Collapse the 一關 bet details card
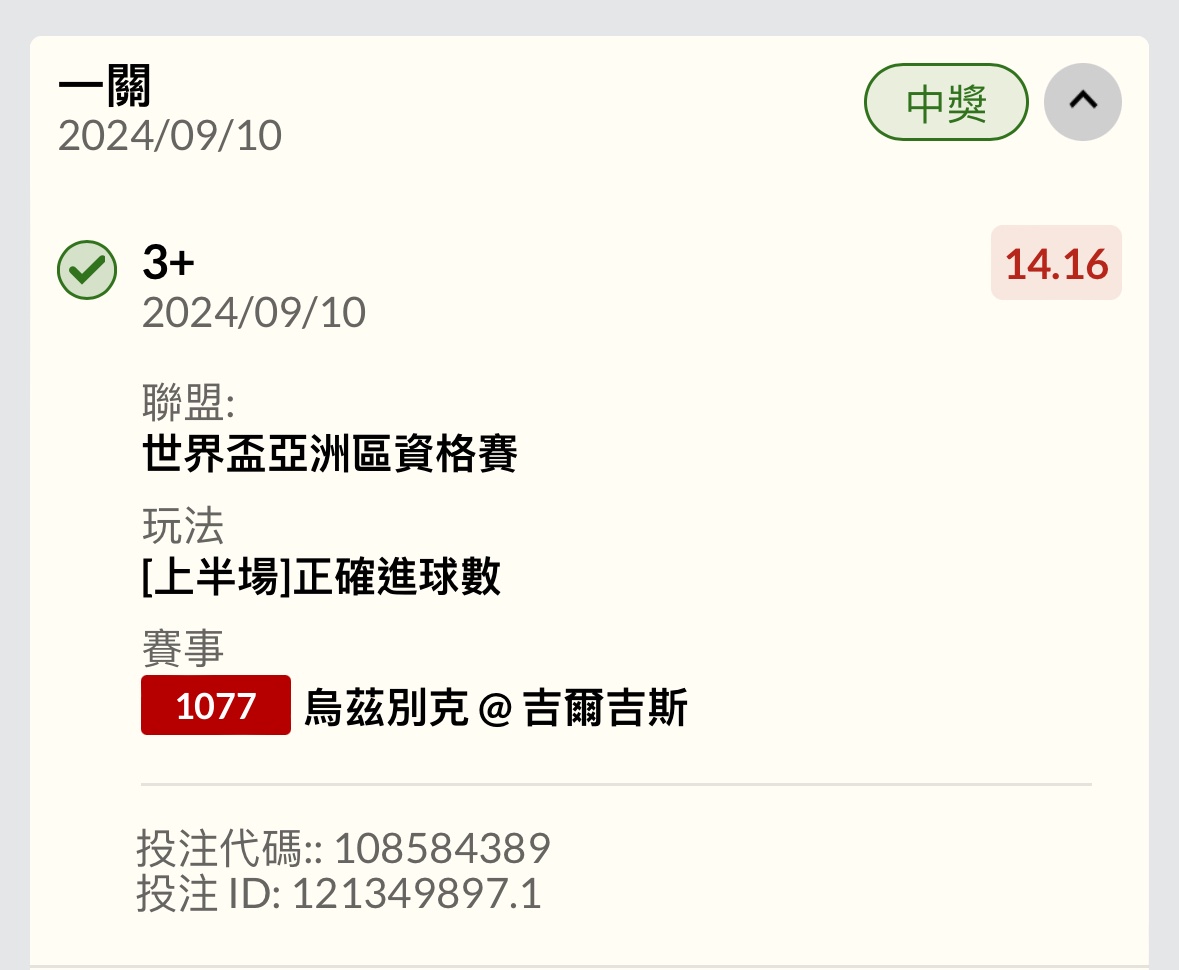 1082,101
